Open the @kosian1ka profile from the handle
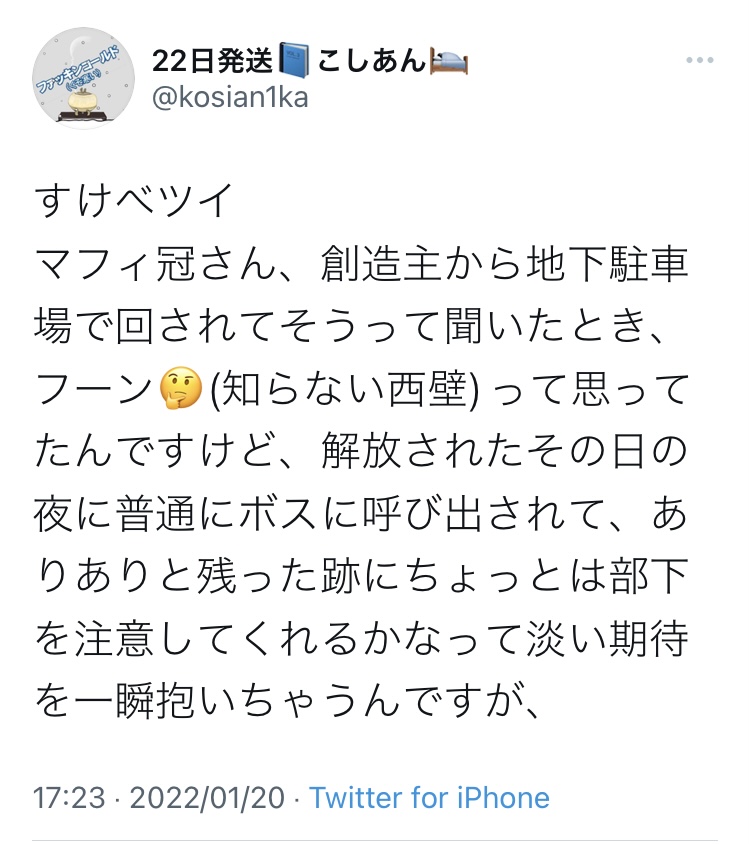The width and height of the screenshot is (750, 844). 230,97
